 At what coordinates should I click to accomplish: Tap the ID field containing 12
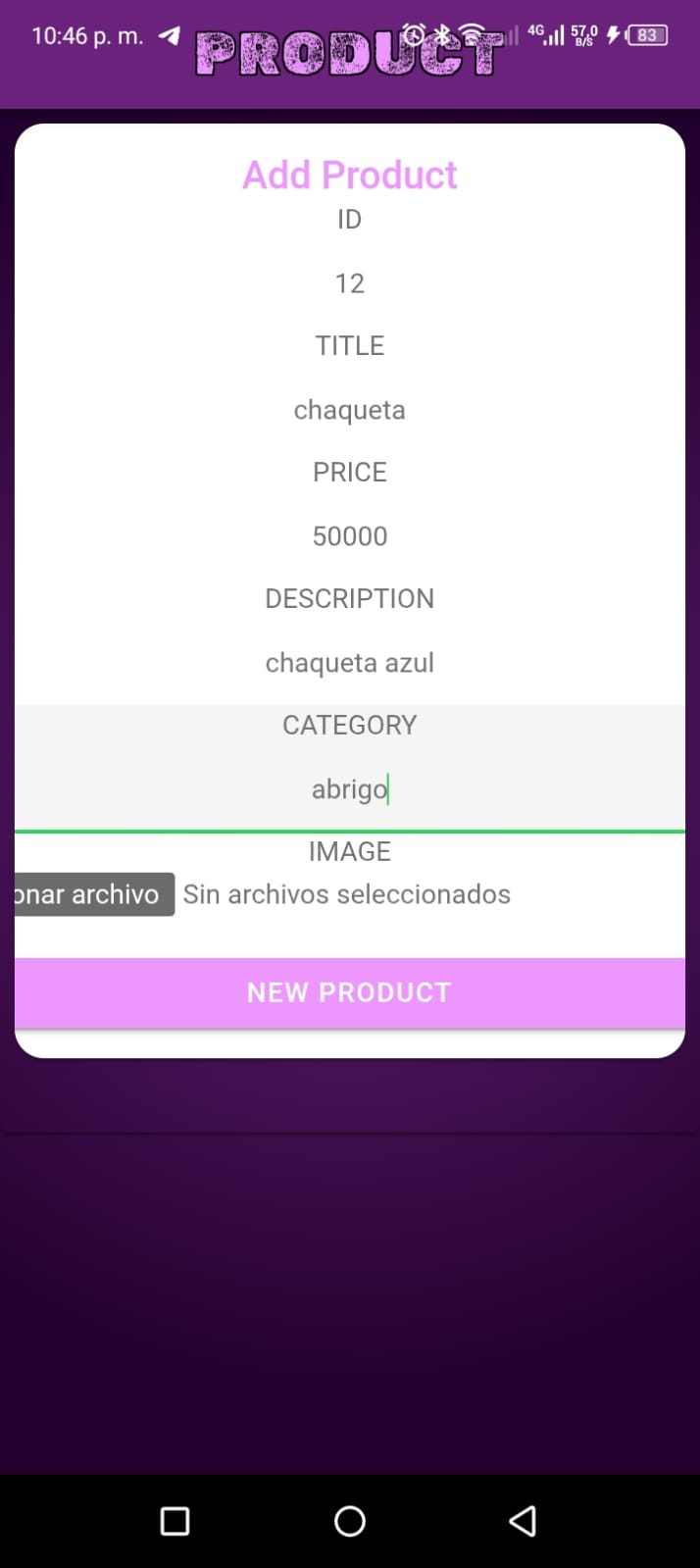tap(350, 283)
